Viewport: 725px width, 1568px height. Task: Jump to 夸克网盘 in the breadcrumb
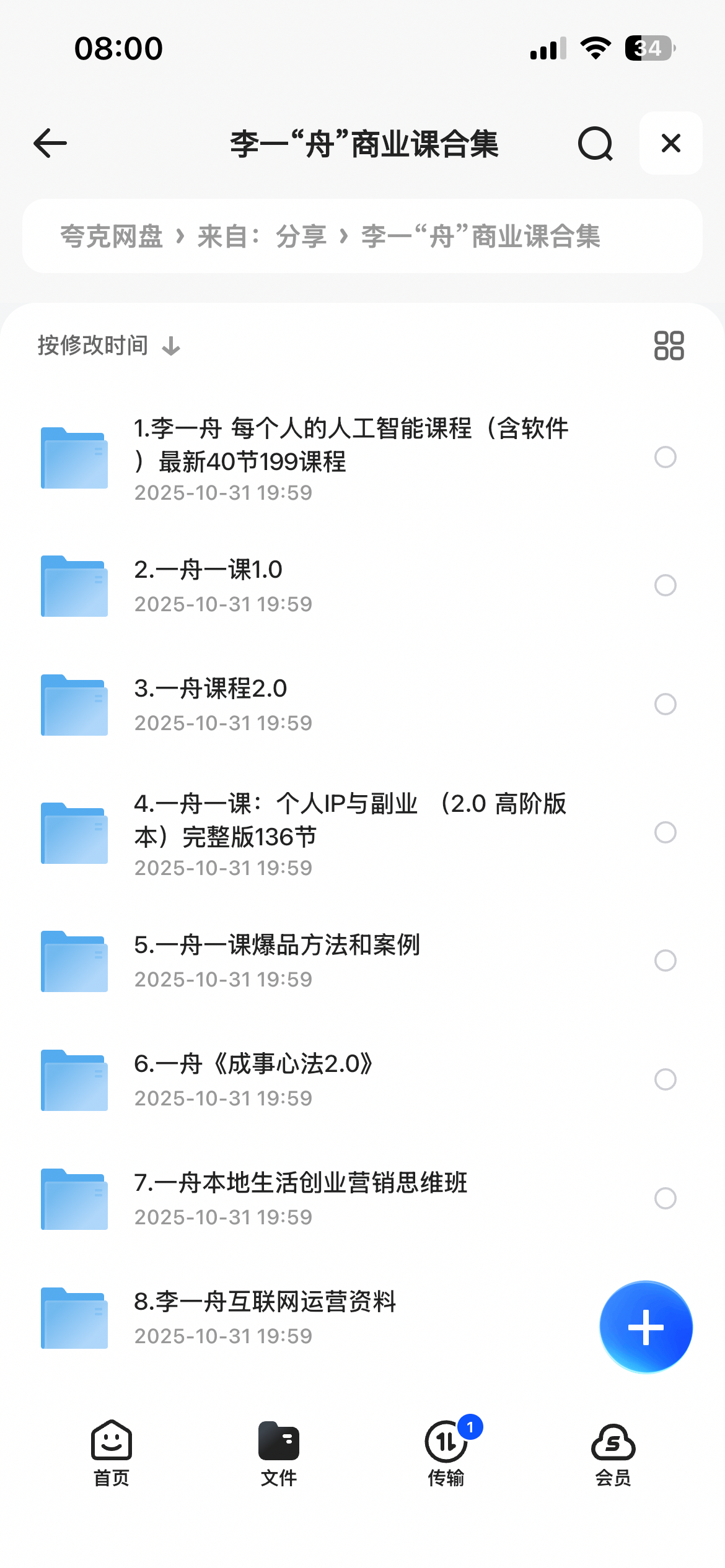[112, 237]
